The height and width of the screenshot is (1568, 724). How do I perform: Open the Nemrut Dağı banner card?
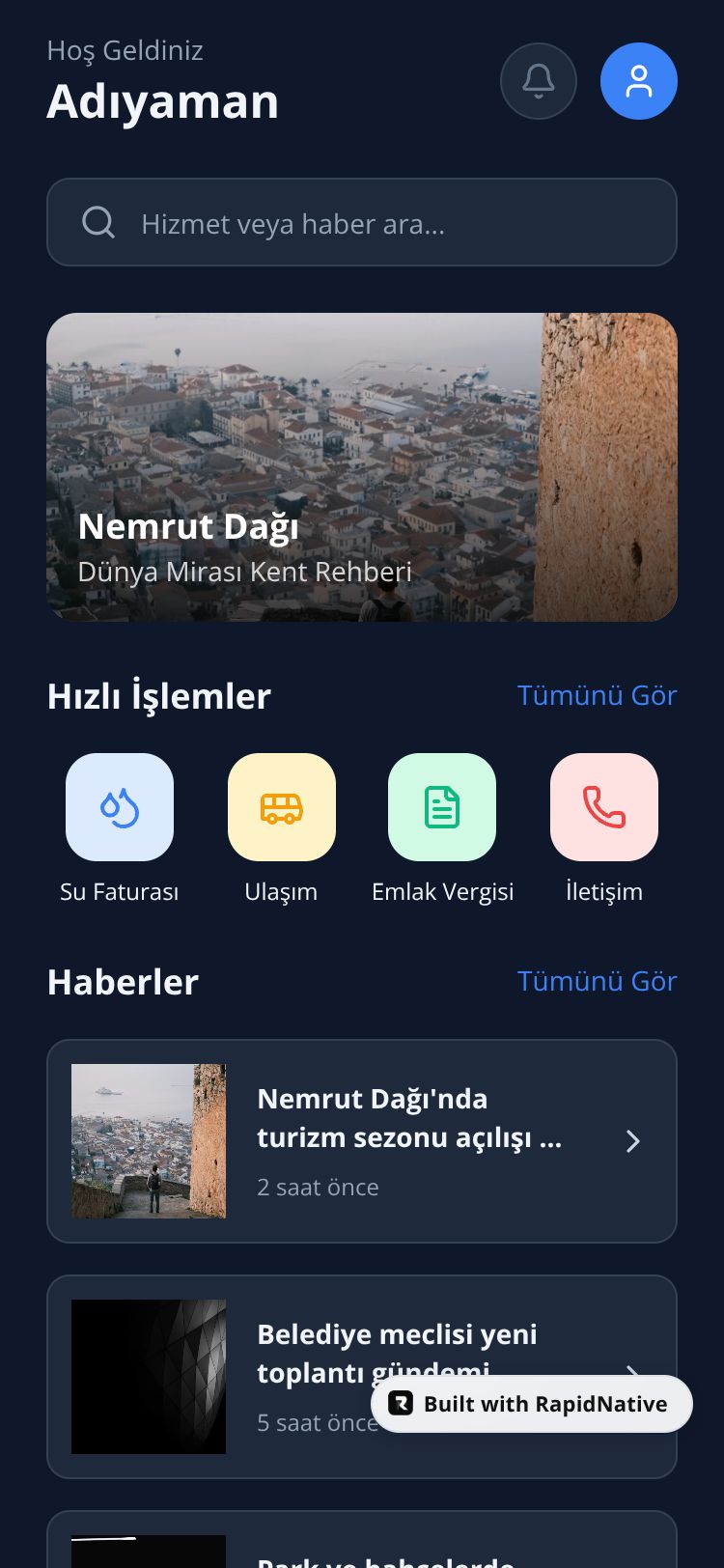pos(361,466)
